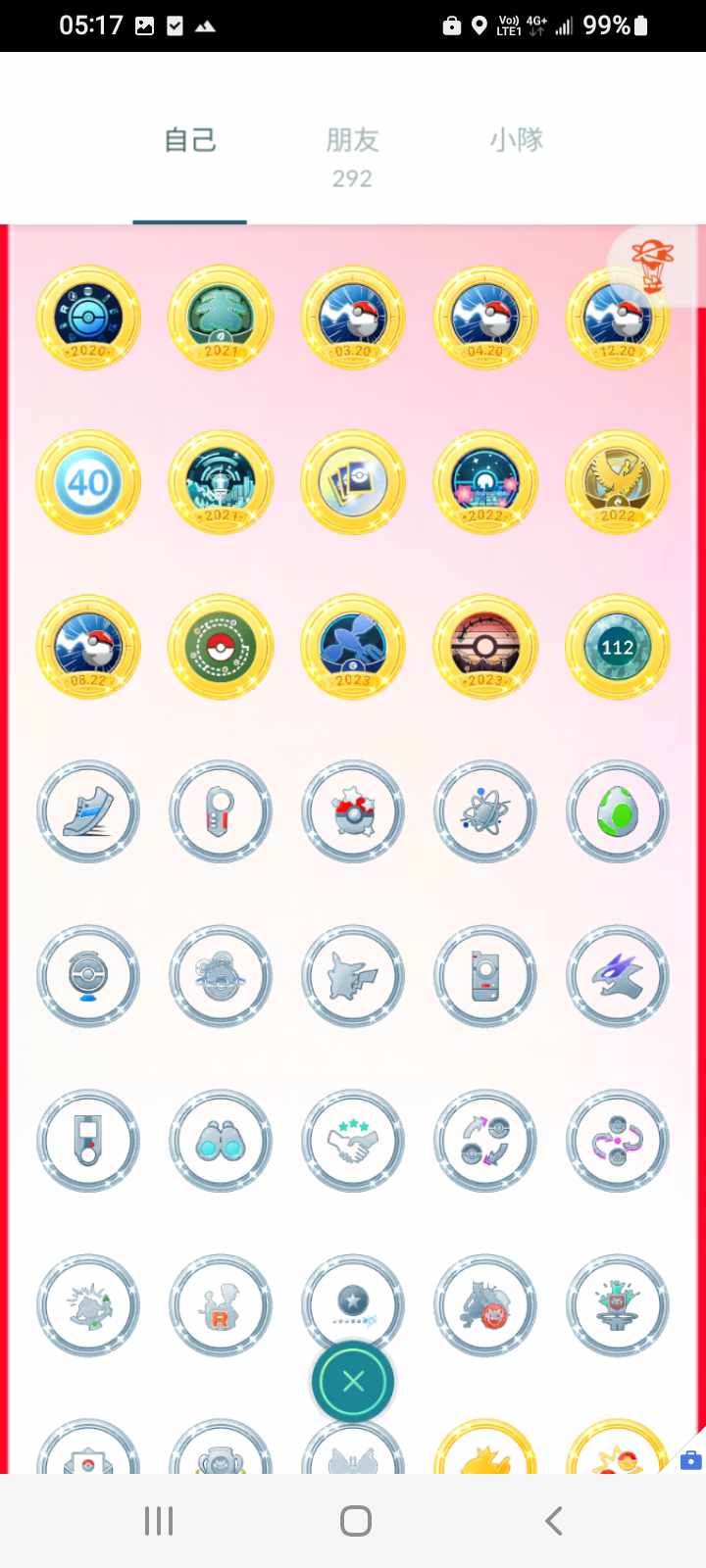The image size is (706, 1568).
Task: Switch to the 朋友 tab
Action: (x=352, y=140)
